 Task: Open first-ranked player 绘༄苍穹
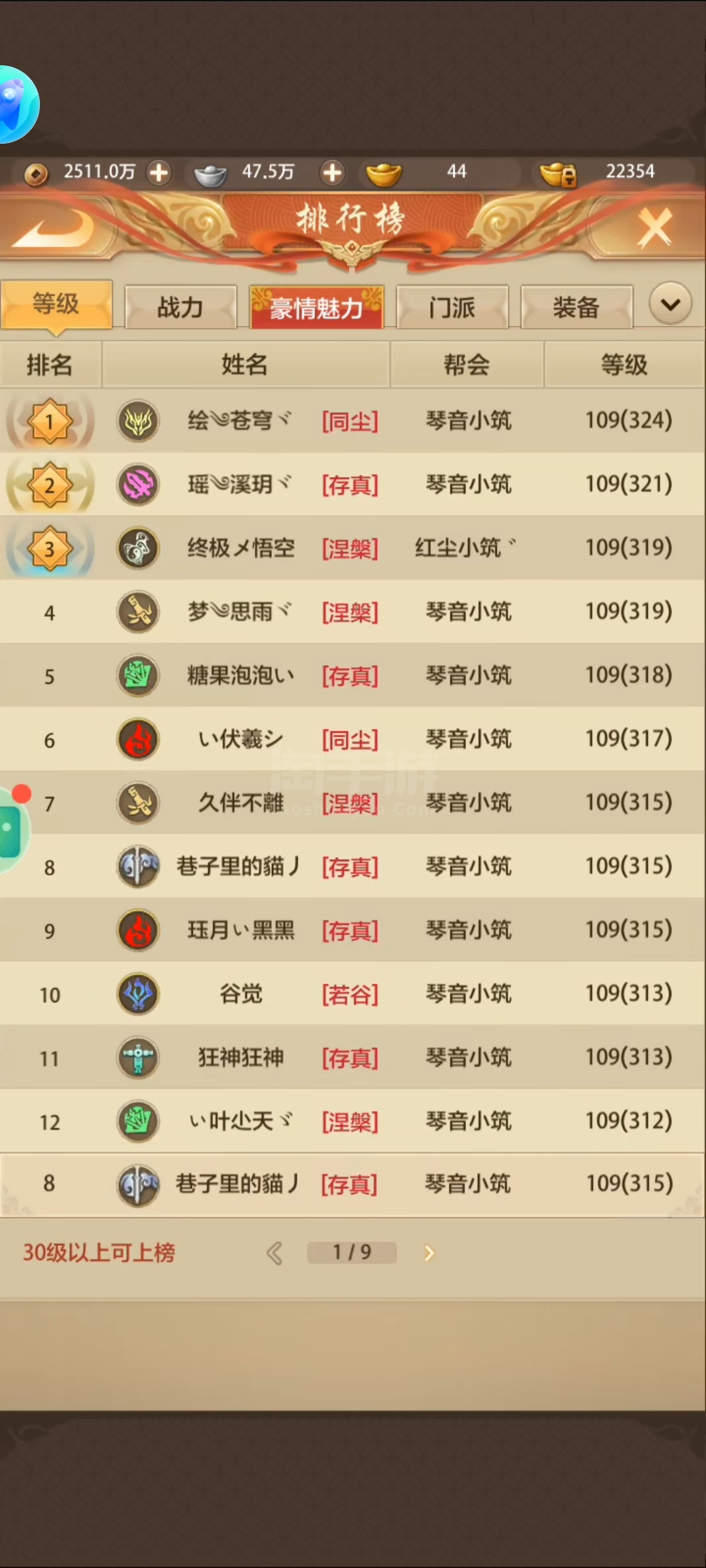click(353, 421)
